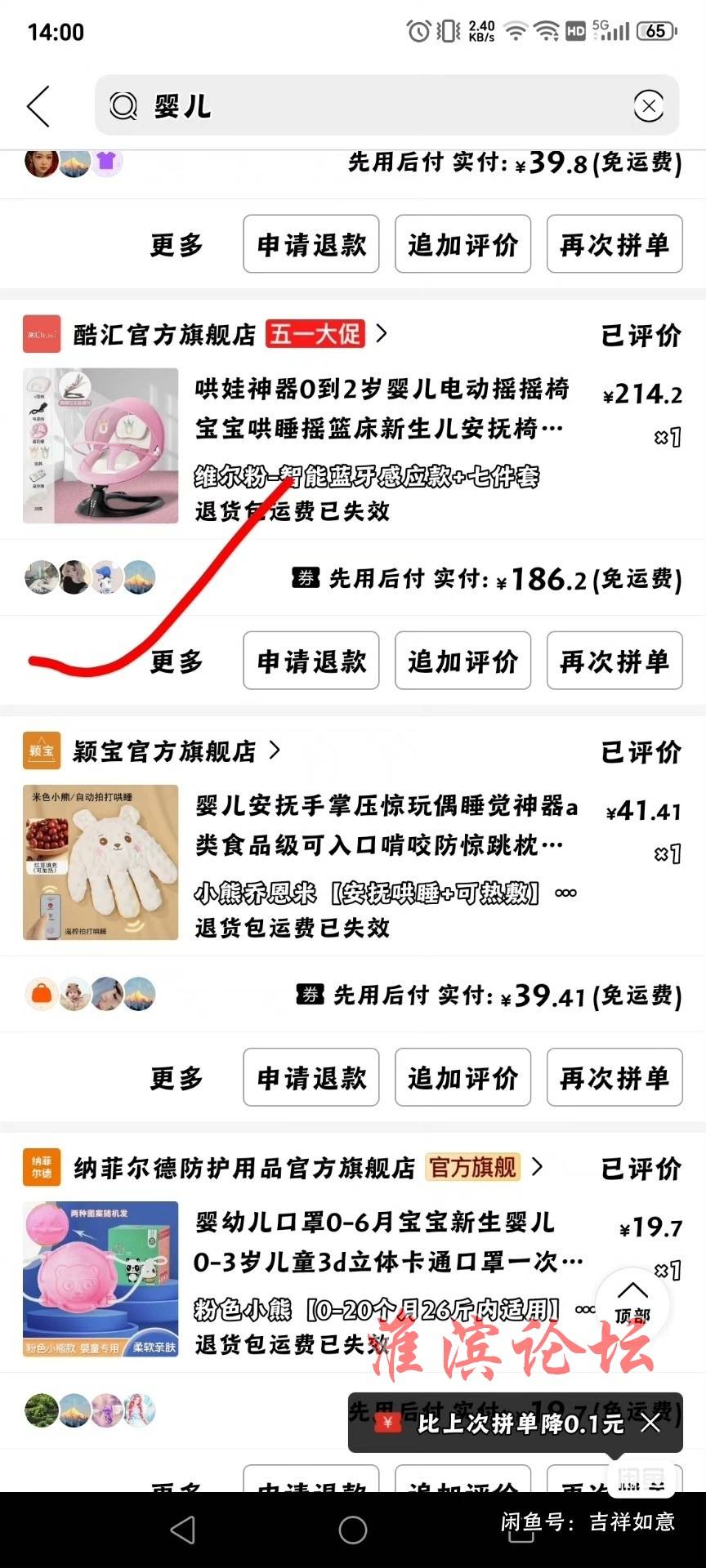The width and height of the screenshot is (706, 1568).
Task: Open the 哄娃神器 electric rocking chair order
Action: 380,408
